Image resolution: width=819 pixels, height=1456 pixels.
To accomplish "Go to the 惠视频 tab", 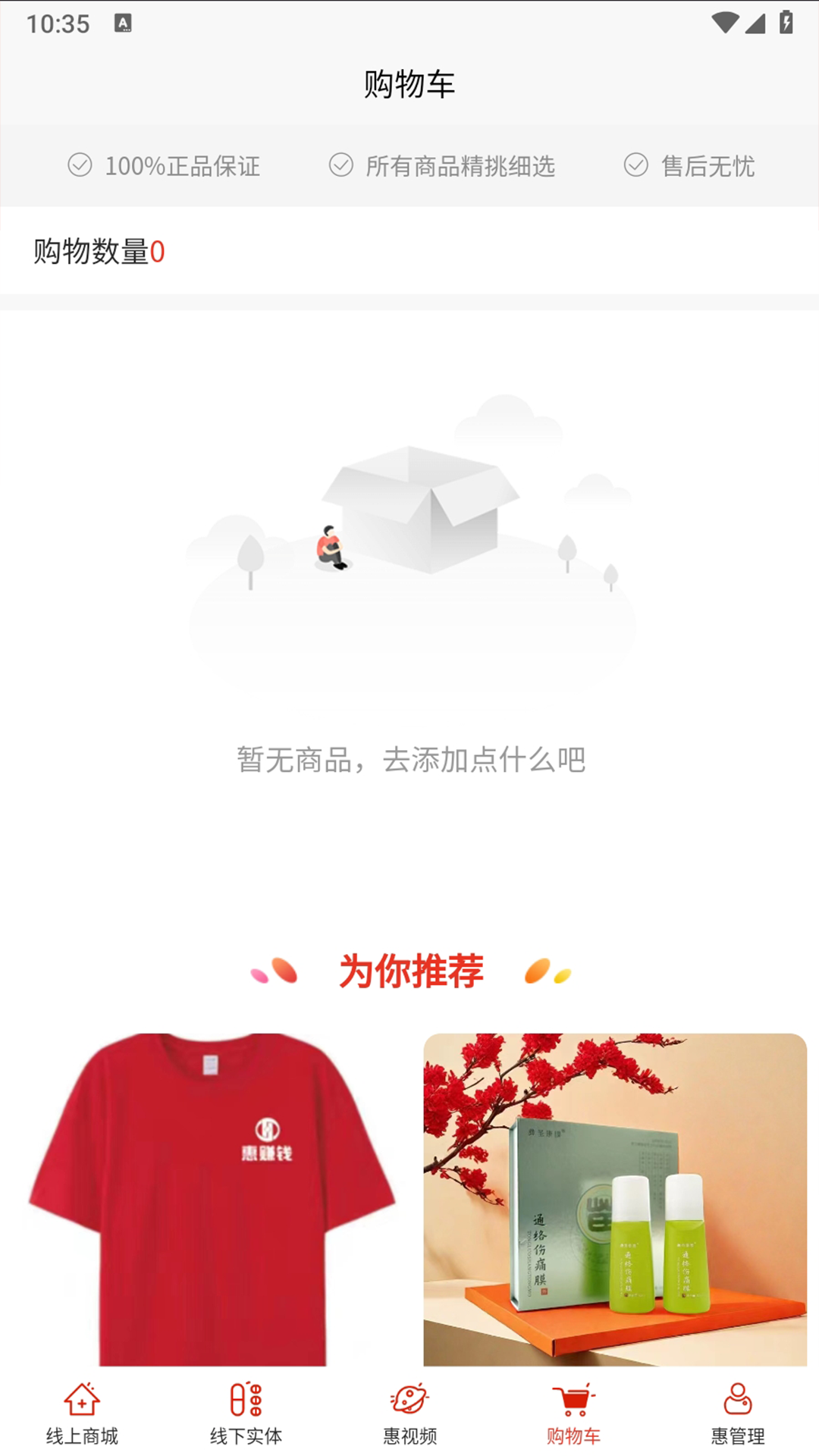I will point(409,1414).
